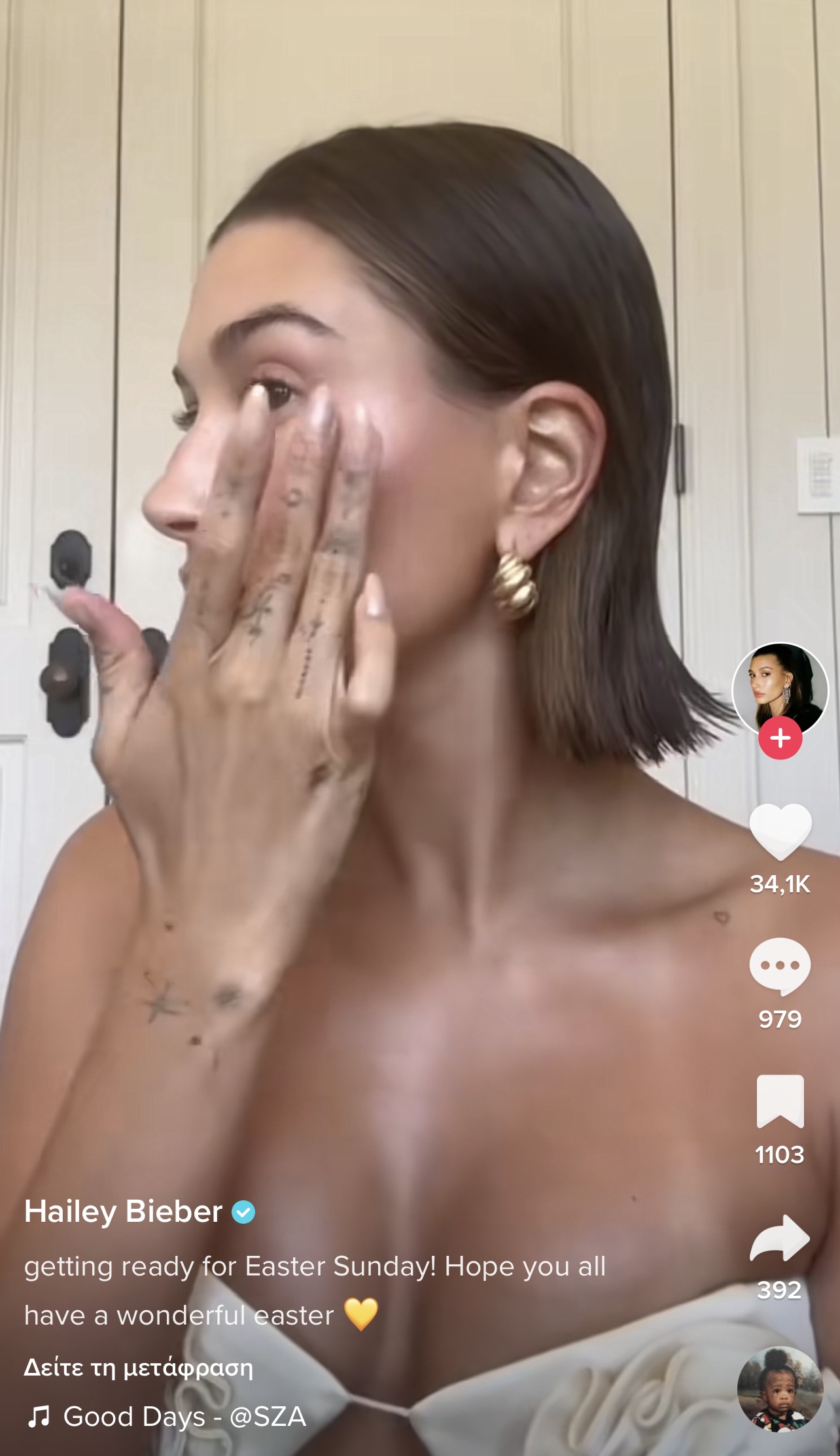Image resolution: width=840 pixels, height=1456 pixels.
Task: Bookmark this video to favorites
Action: pyautogui.click(x=780, y=1101)
